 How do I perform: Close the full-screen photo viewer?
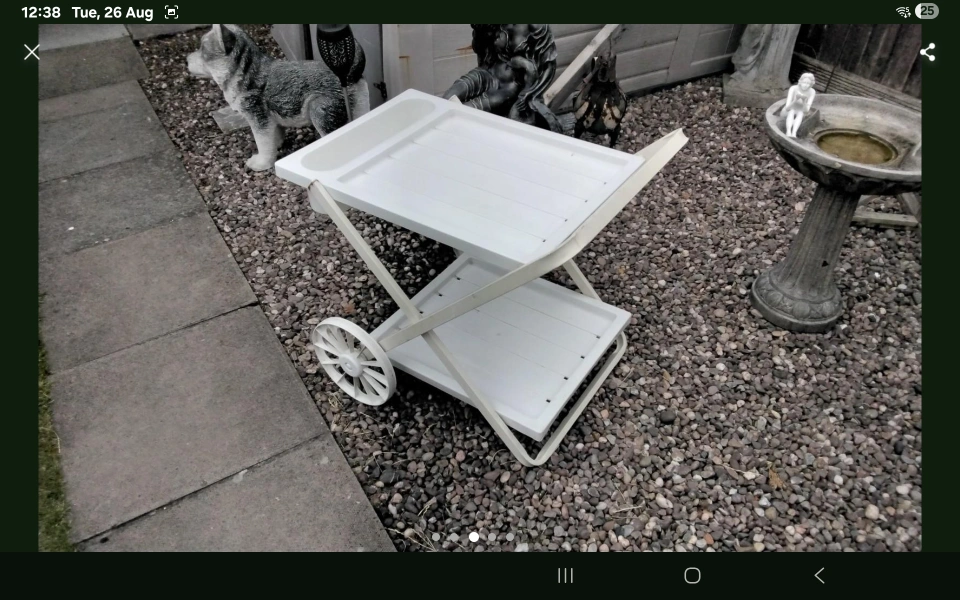point(32,52)
